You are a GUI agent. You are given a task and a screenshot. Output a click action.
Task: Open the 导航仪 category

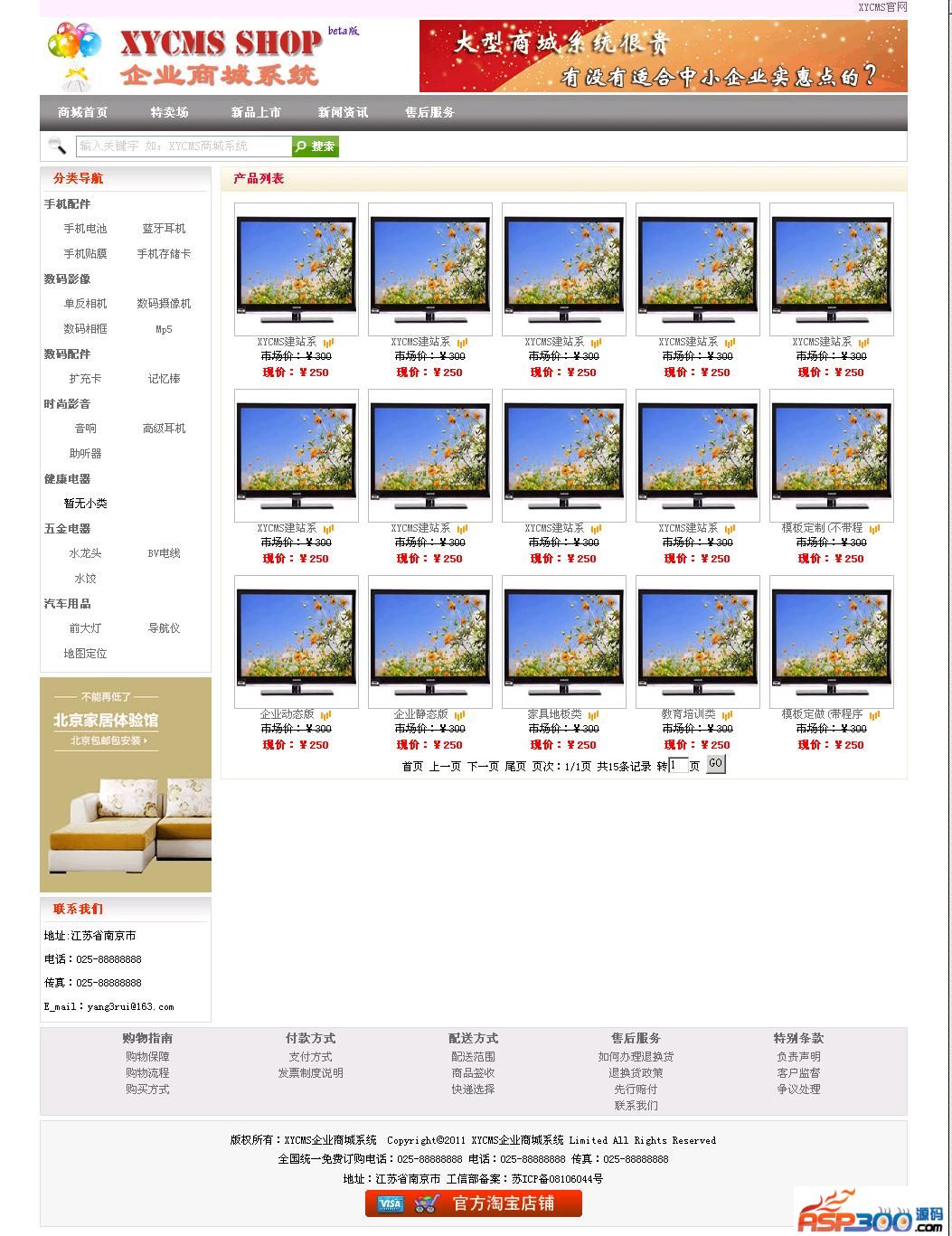pos(164,628)
